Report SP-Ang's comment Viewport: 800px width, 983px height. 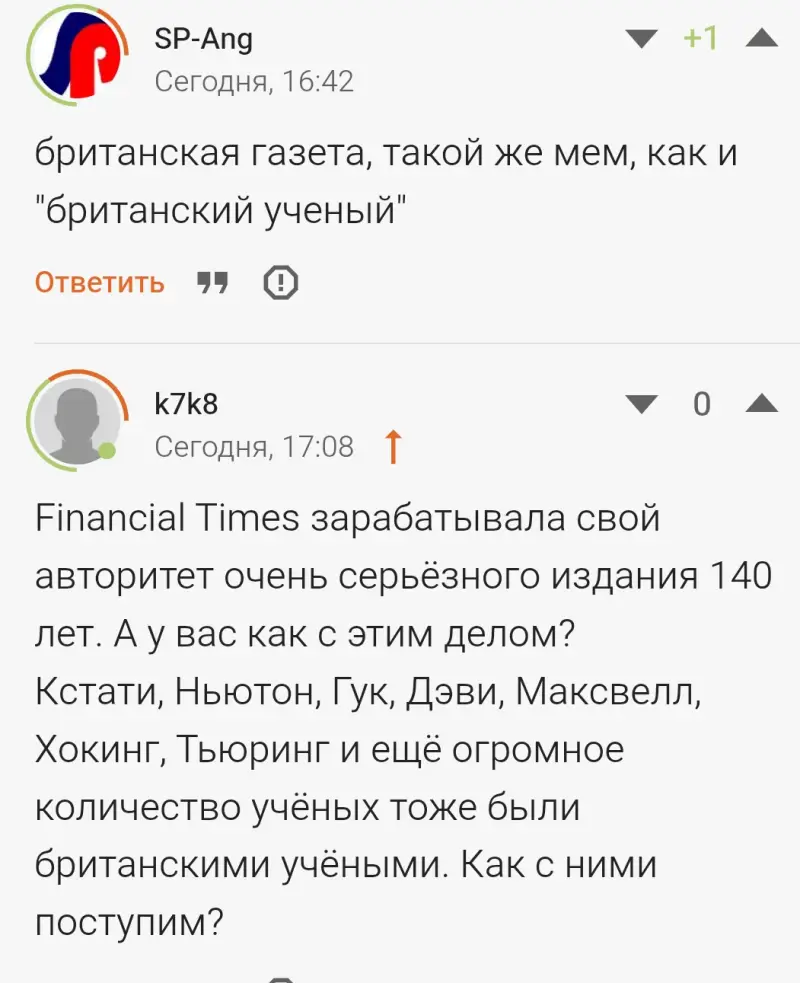pos(281,283)
